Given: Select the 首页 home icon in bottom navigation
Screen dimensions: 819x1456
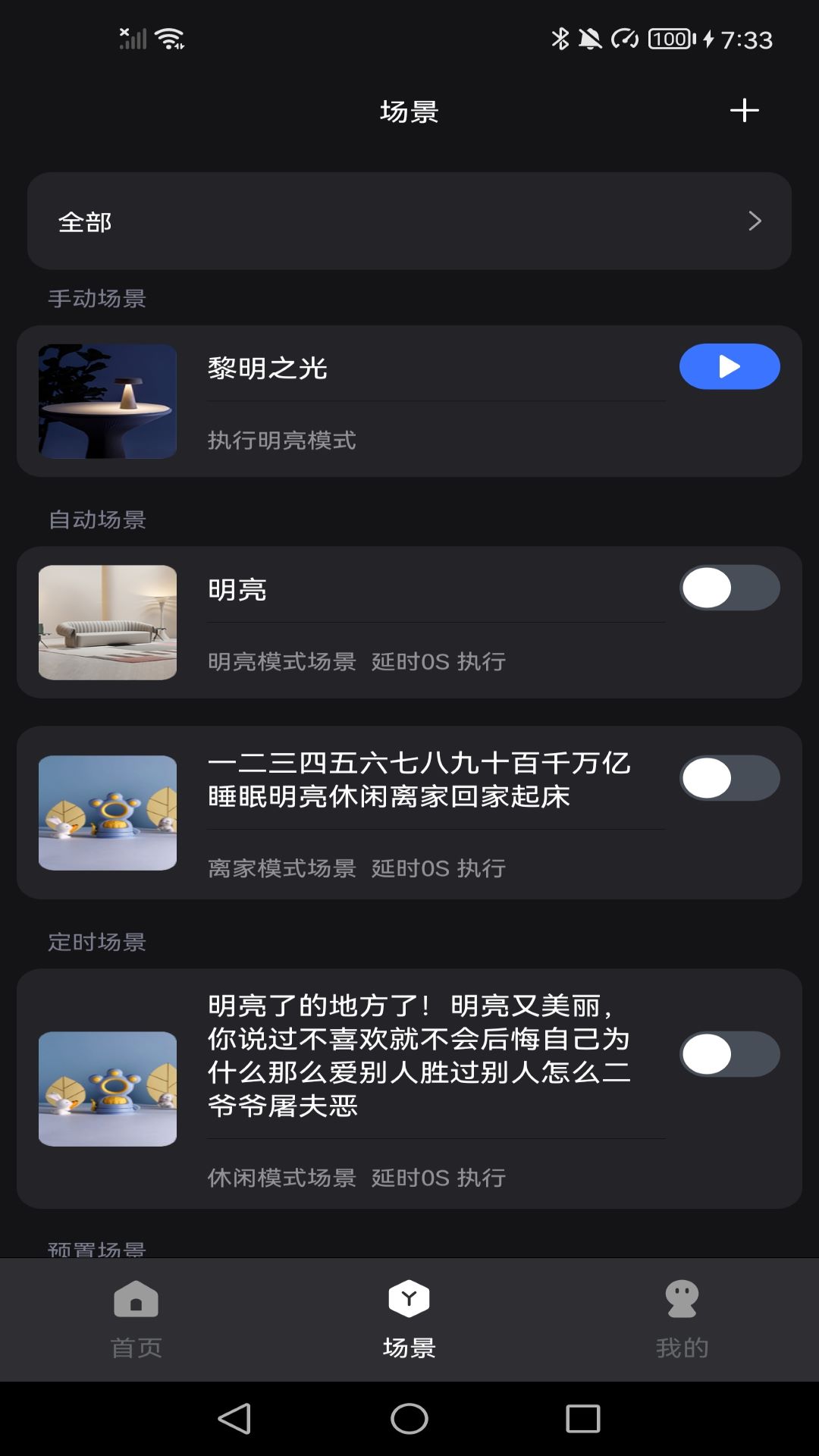Looking at the screenshot, I should click(x=136, y=1298).
